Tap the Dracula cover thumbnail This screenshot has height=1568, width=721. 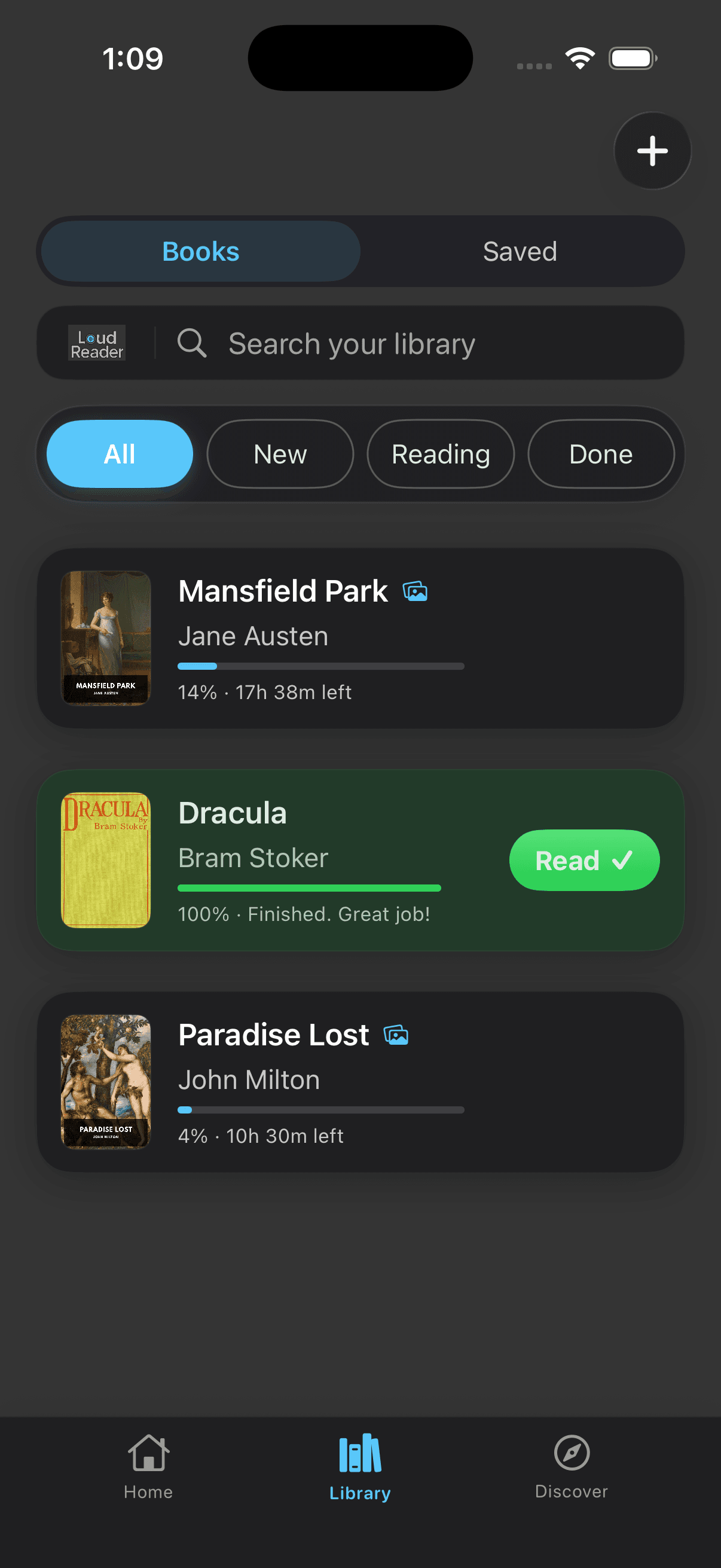105,859
